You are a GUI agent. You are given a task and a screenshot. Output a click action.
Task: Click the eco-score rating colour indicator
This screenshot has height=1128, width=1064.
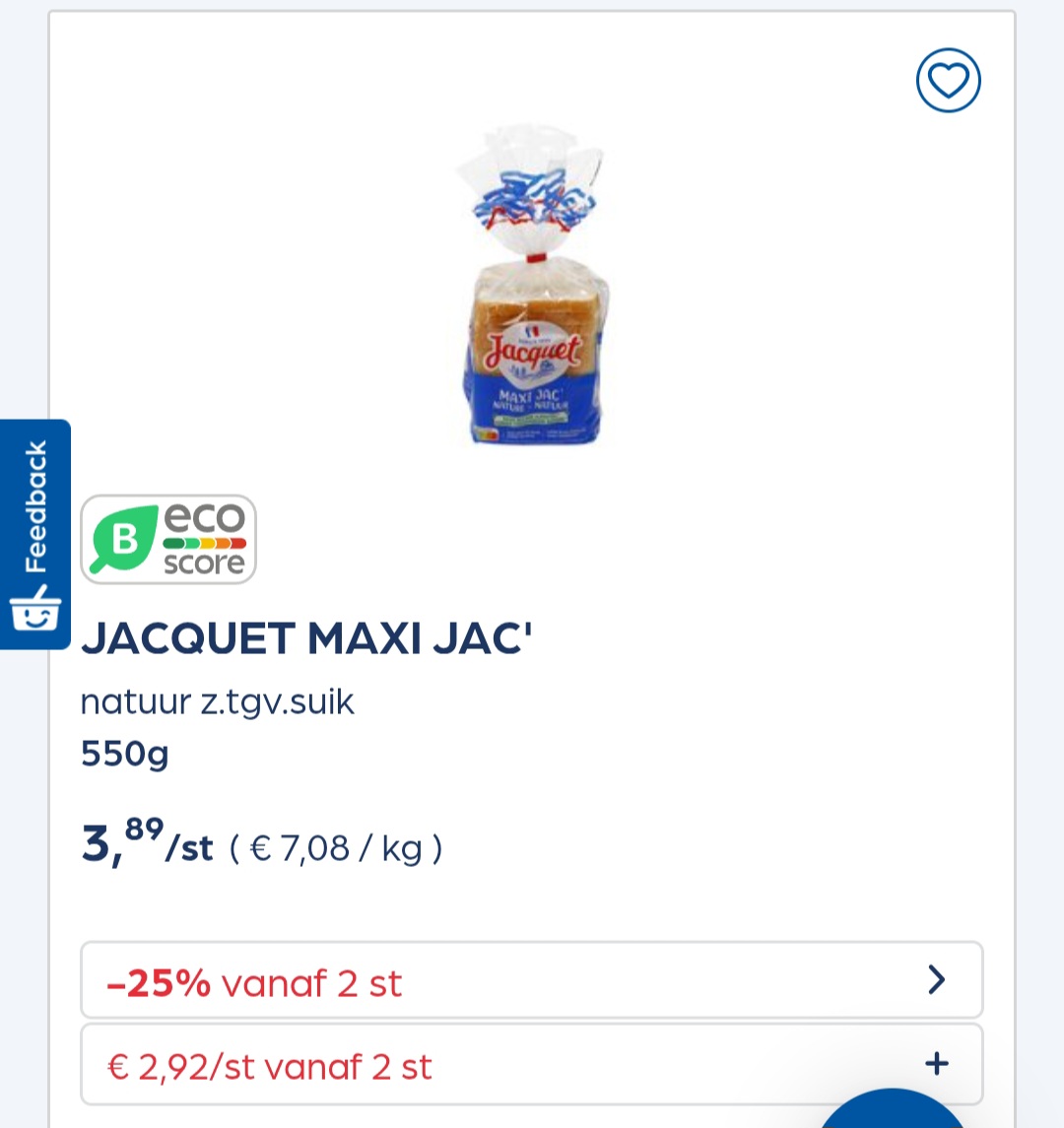pos(203,541)
